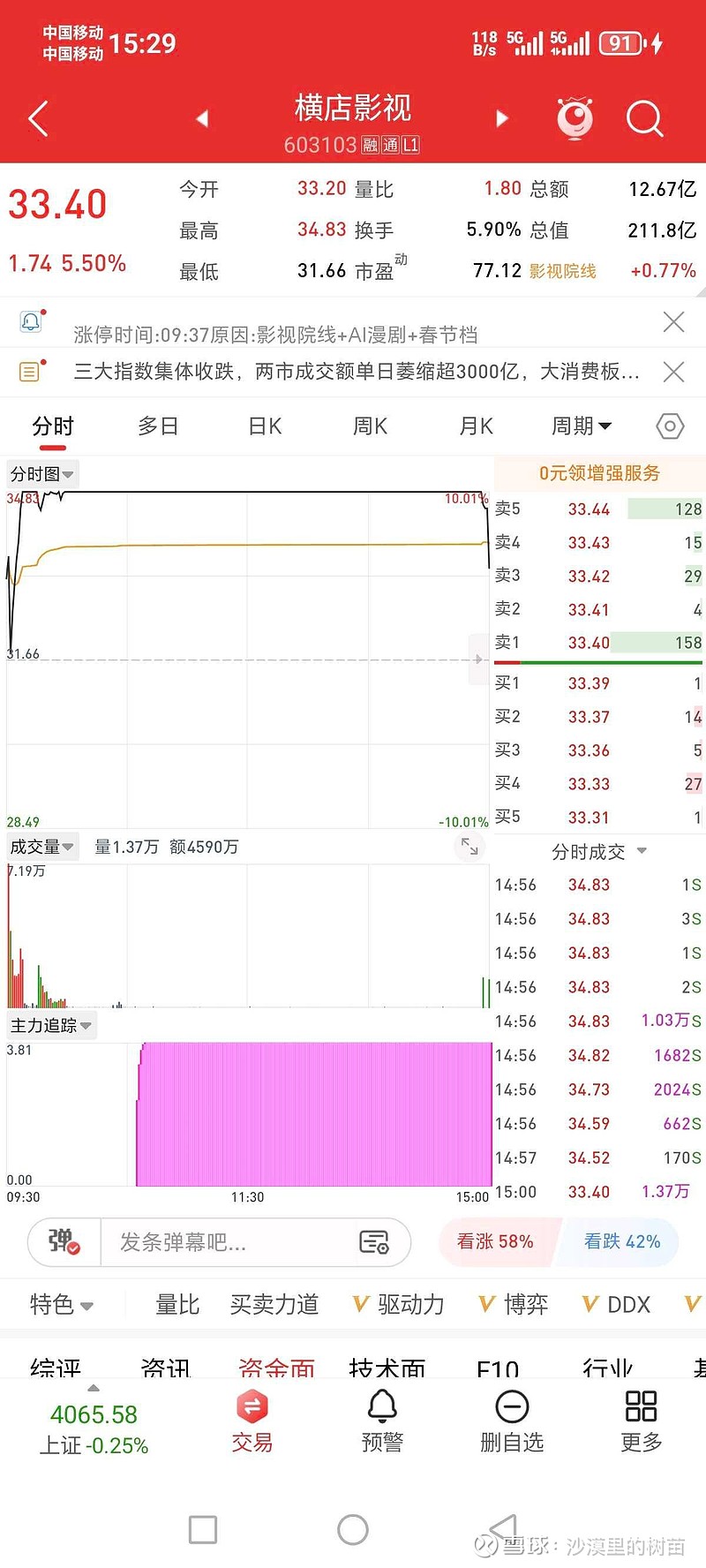Select the 资金面 fund flow tab
Image resolution: width=706 pixels, height=1568 pixels.
click(x=276, y=1368)
